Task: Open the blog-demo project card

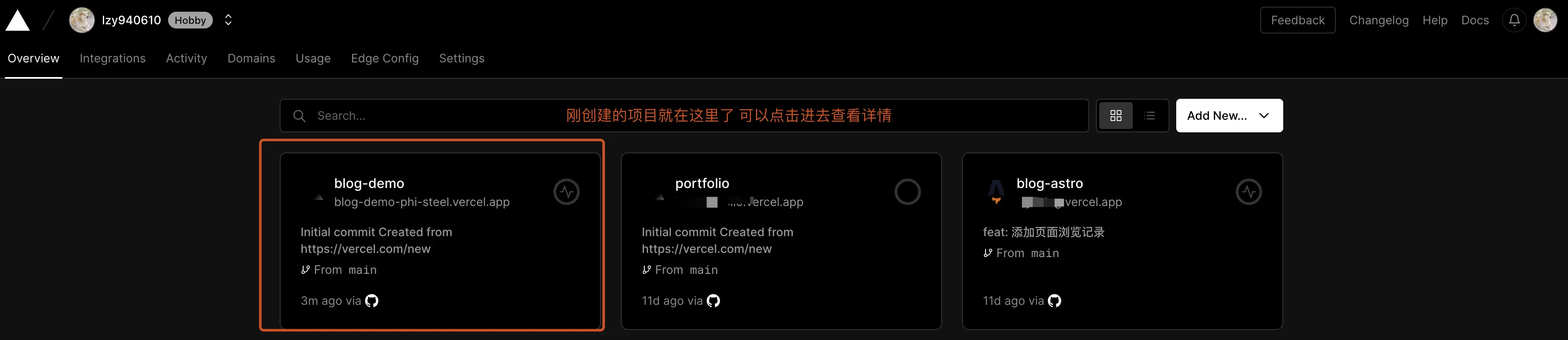Action: point(439,241)
